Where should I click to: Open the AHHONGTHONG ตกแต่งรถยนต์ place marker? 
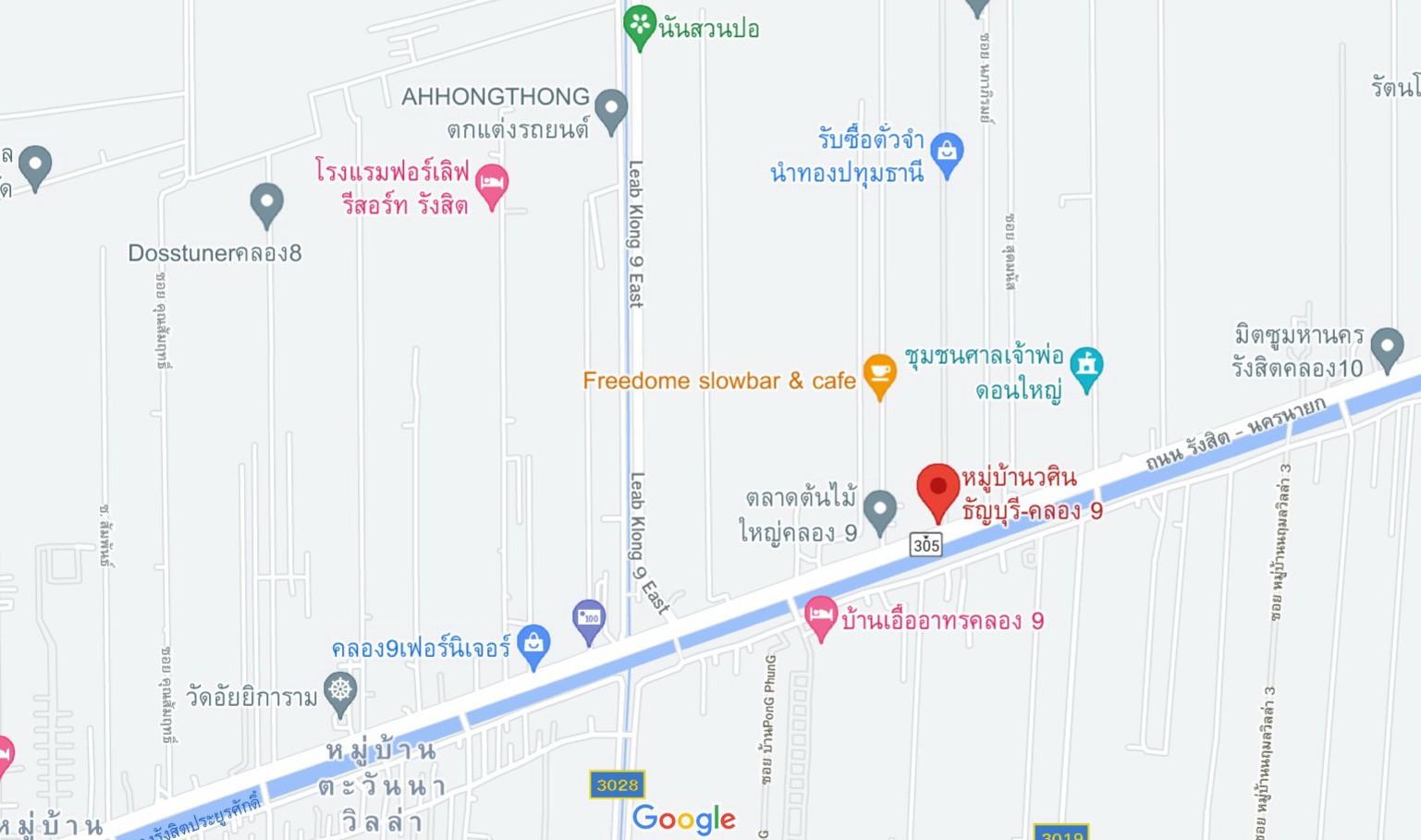pos(610,108)
